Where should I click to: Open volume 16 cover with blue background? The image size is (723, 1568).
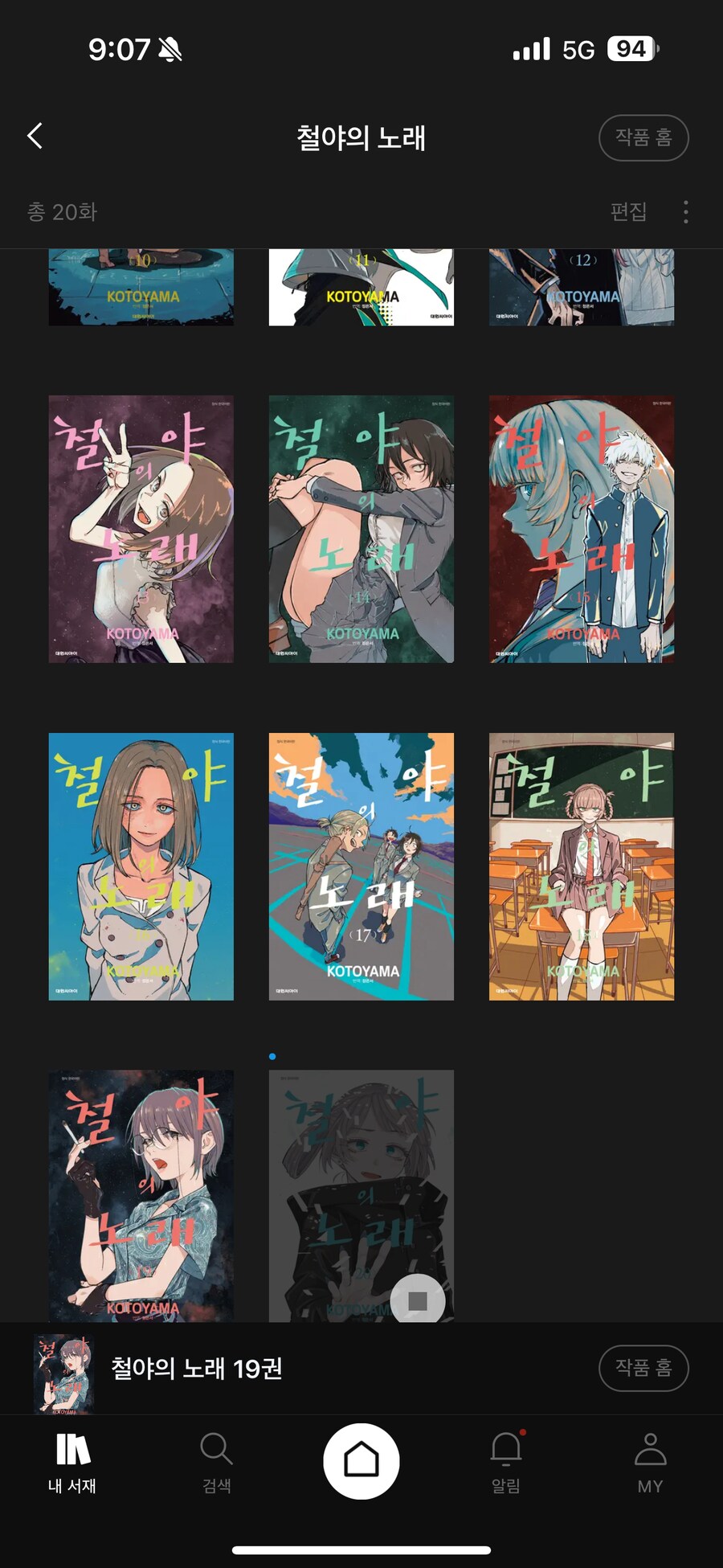pos(141,866)
